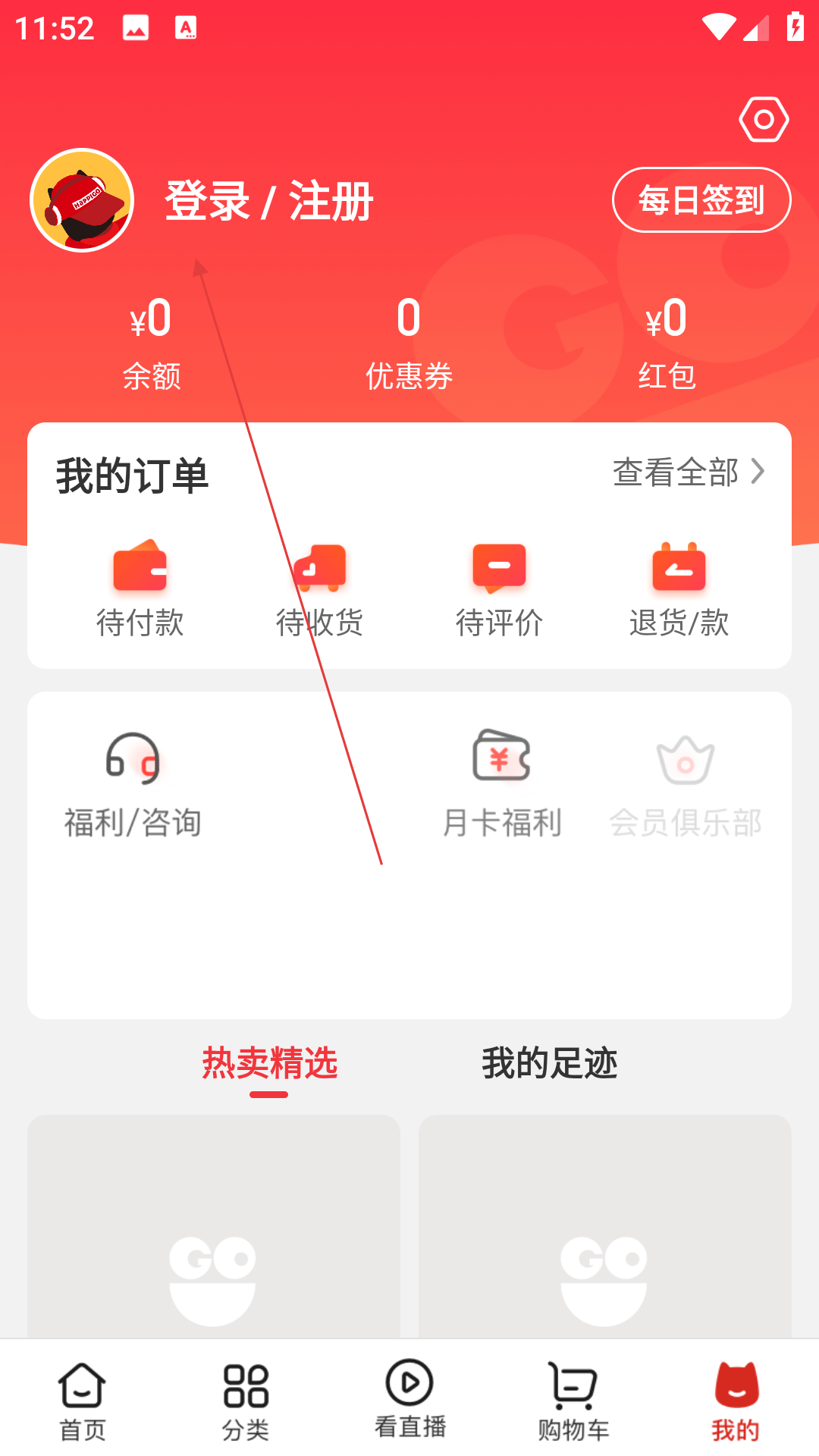Switch to the 我的足迹 tab
Image resolution: width=819 pixels, height=1456 pixels.
pos(549,1063)
